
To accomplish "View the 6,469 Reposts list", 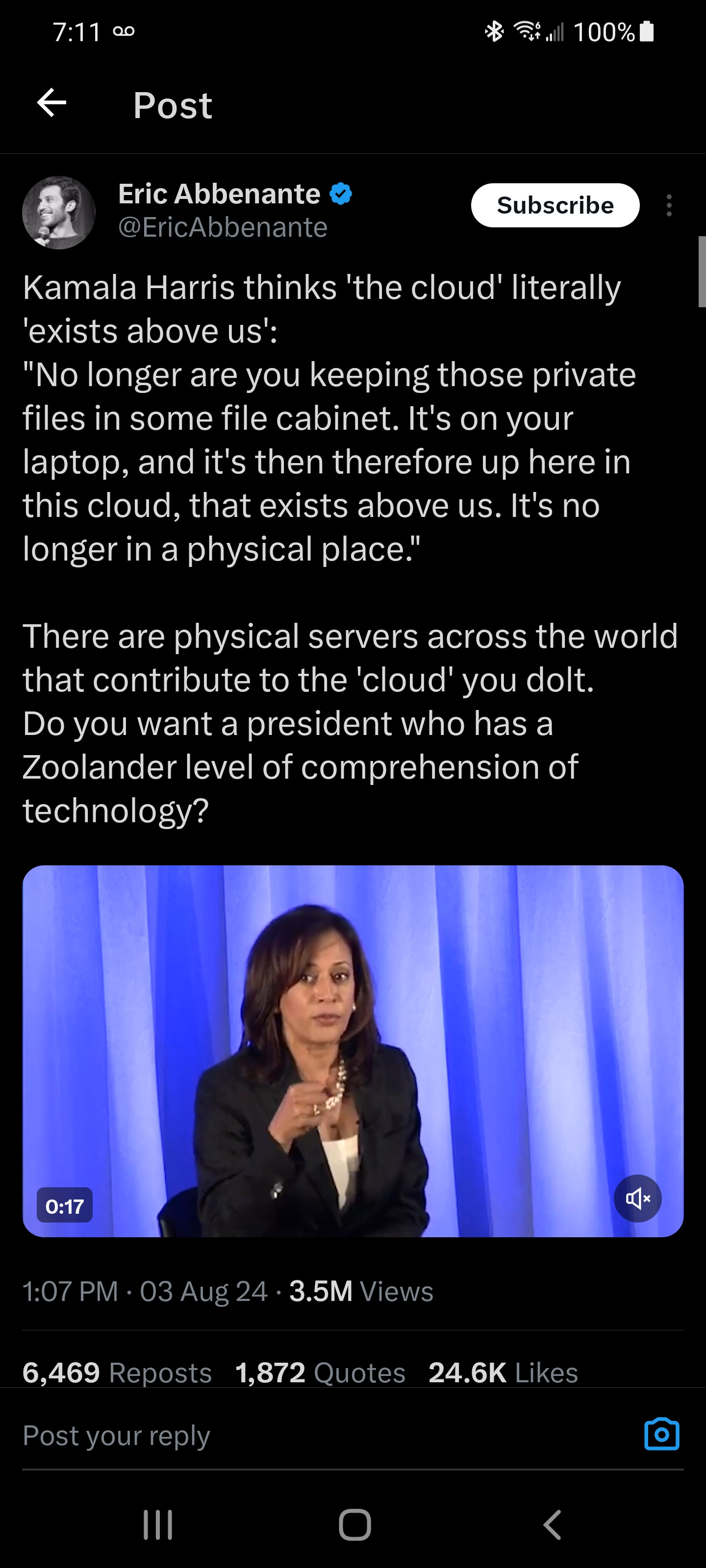I will click(117, 1372).
